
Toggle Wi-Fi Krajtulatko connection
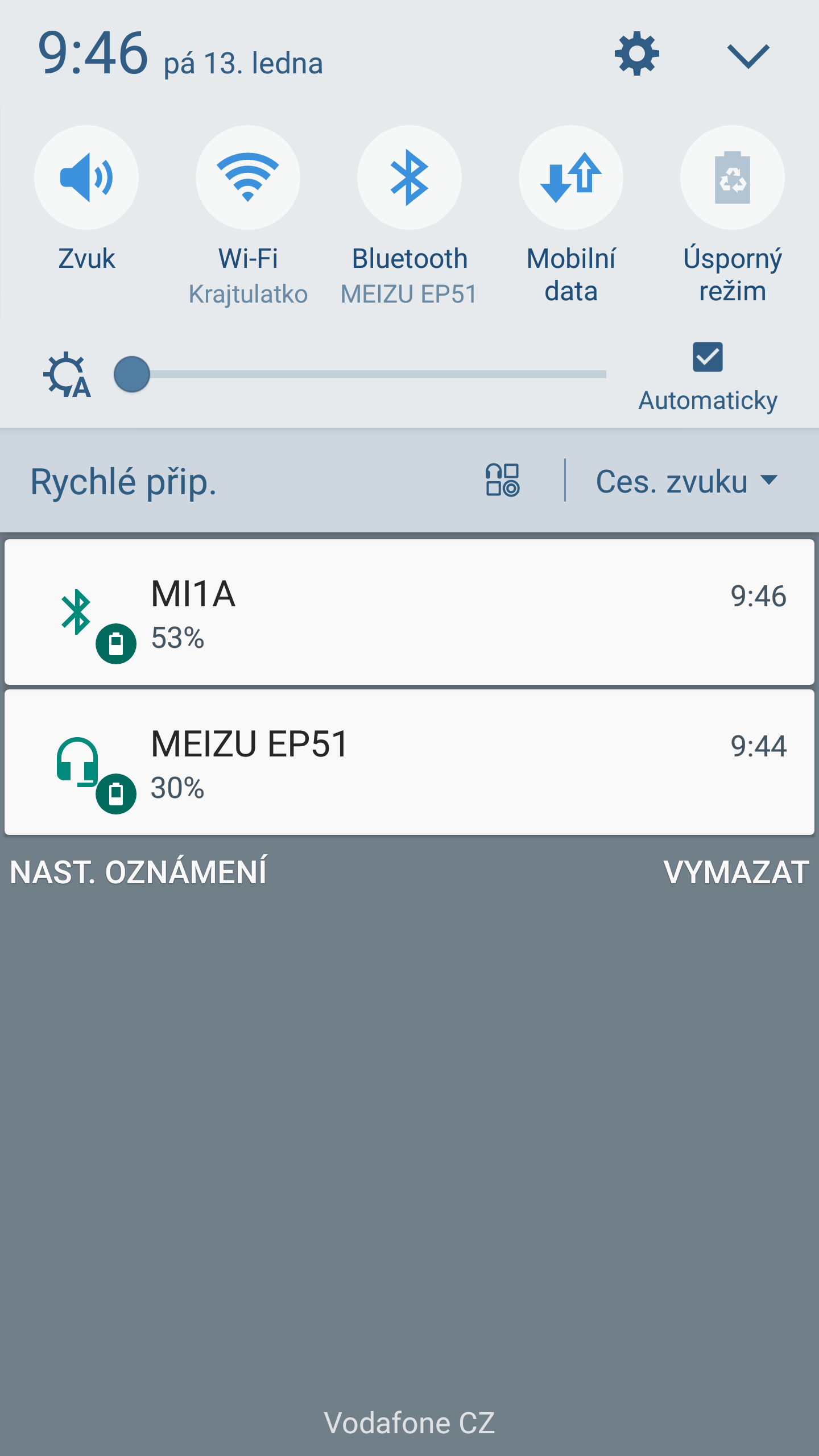coord(248,177)
